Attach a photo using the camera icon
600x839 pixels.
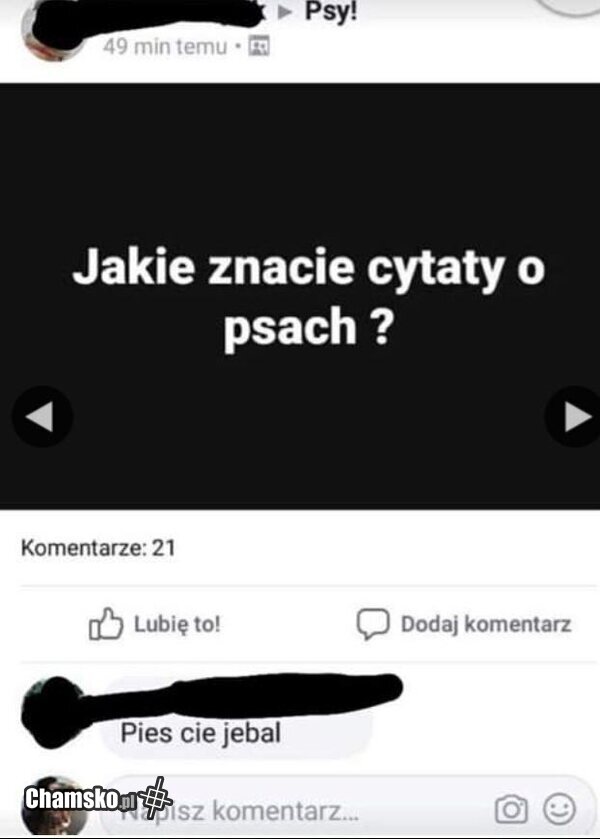coord(511,809)
